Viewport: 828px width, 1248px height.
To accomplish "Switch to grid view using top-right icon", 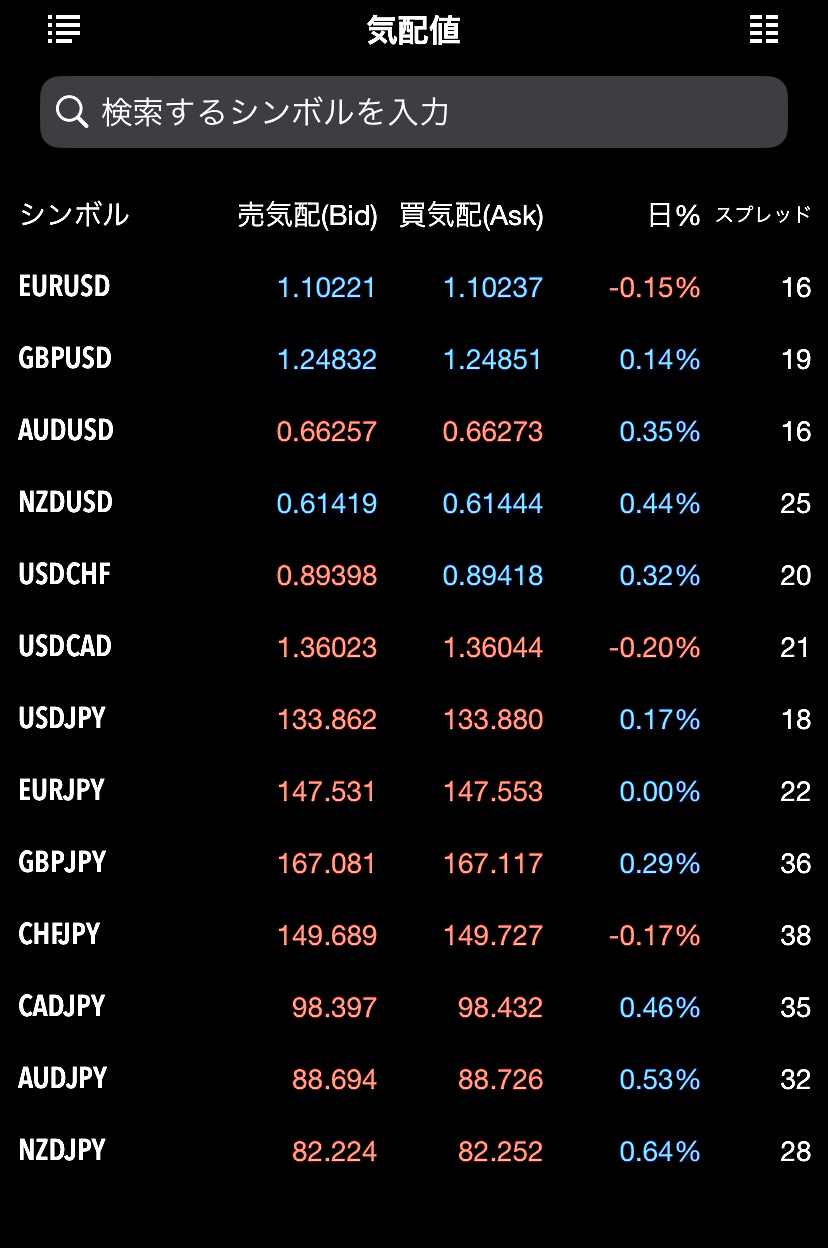I will (764, 29).
